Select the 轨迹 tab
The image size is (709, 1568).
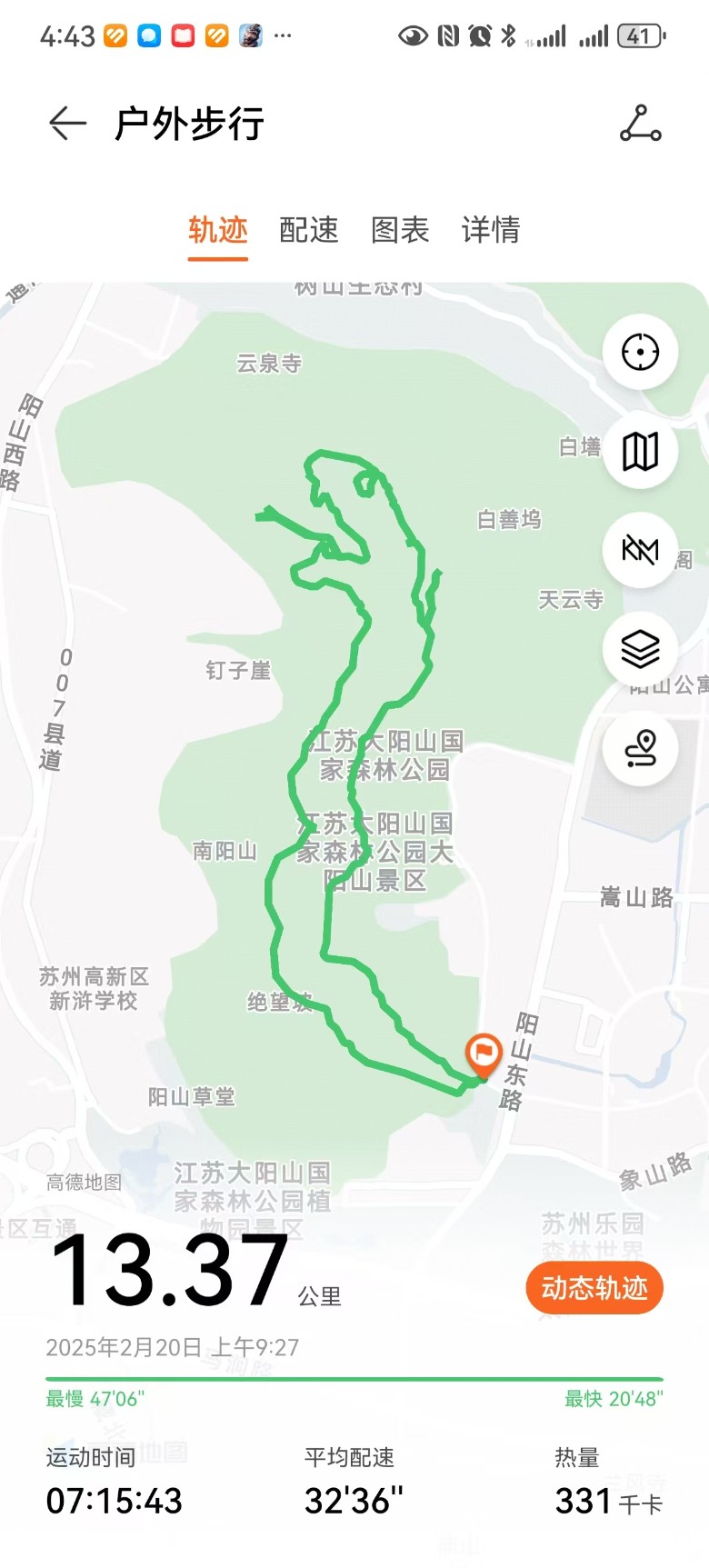[x=218, y=230]
